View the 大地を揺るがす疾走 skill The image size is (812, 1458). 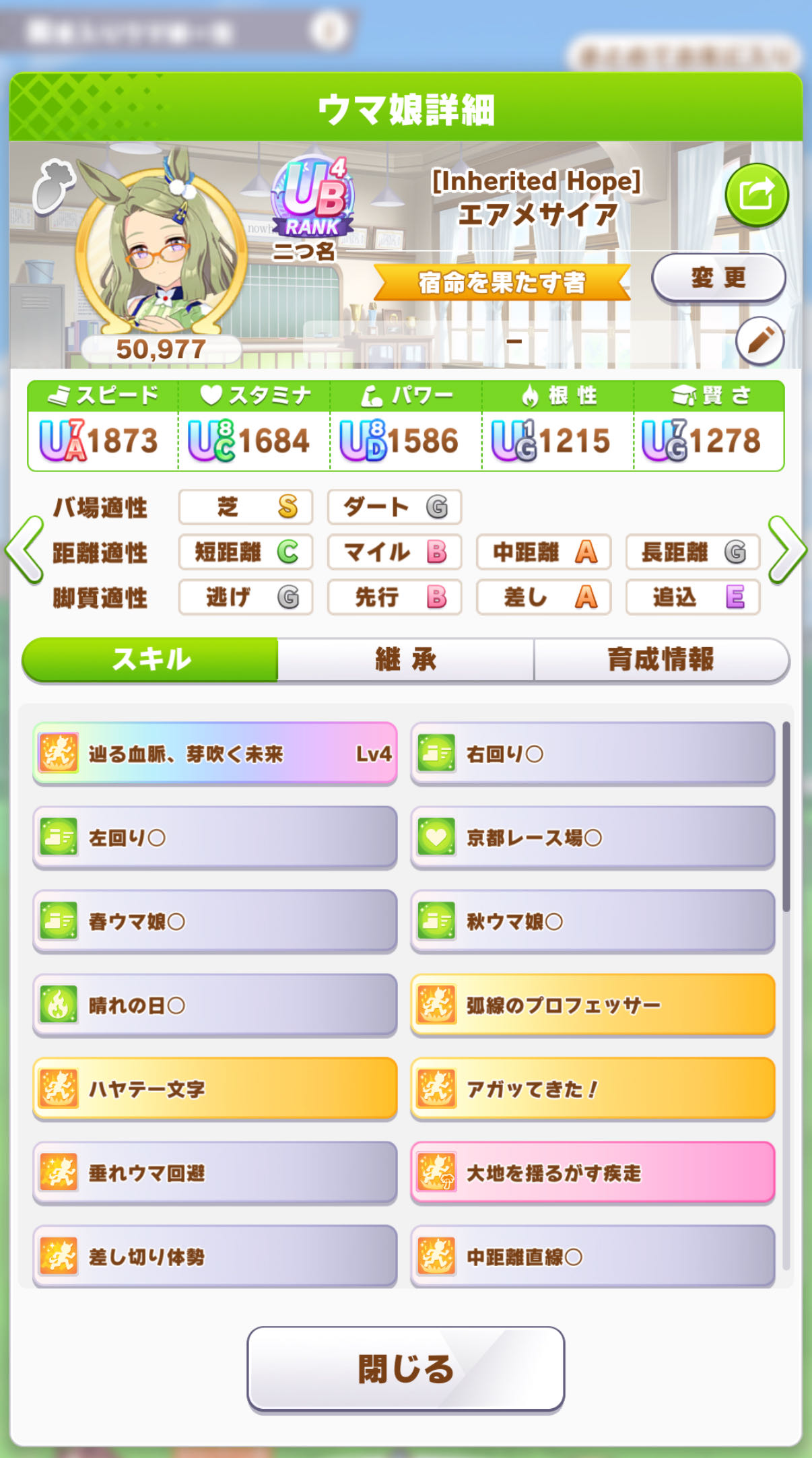tap(593, 1173)
